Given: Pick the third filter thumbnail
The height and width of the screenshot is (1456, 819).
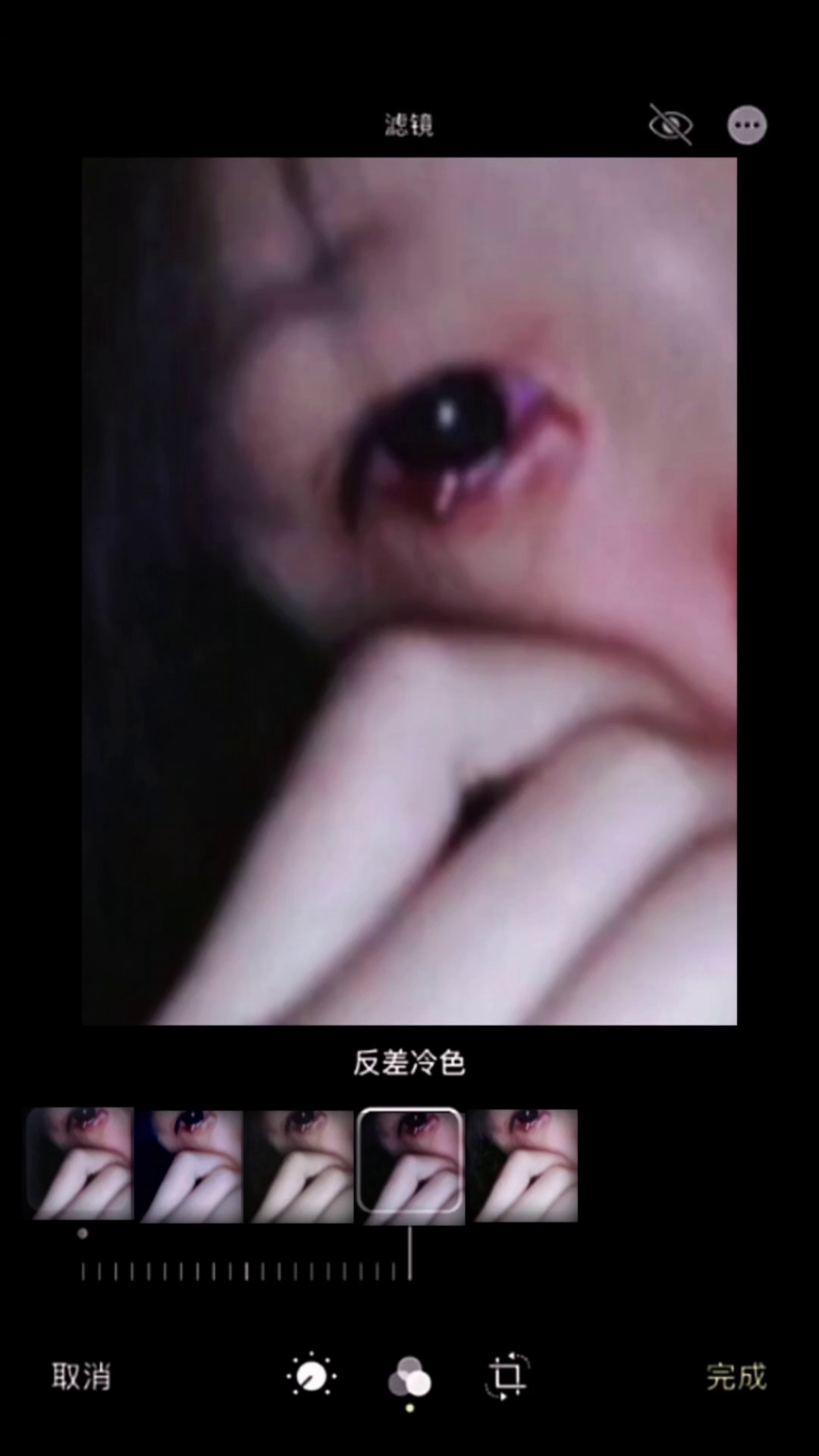Looking at the screenshot, I should coord(299,1165).
